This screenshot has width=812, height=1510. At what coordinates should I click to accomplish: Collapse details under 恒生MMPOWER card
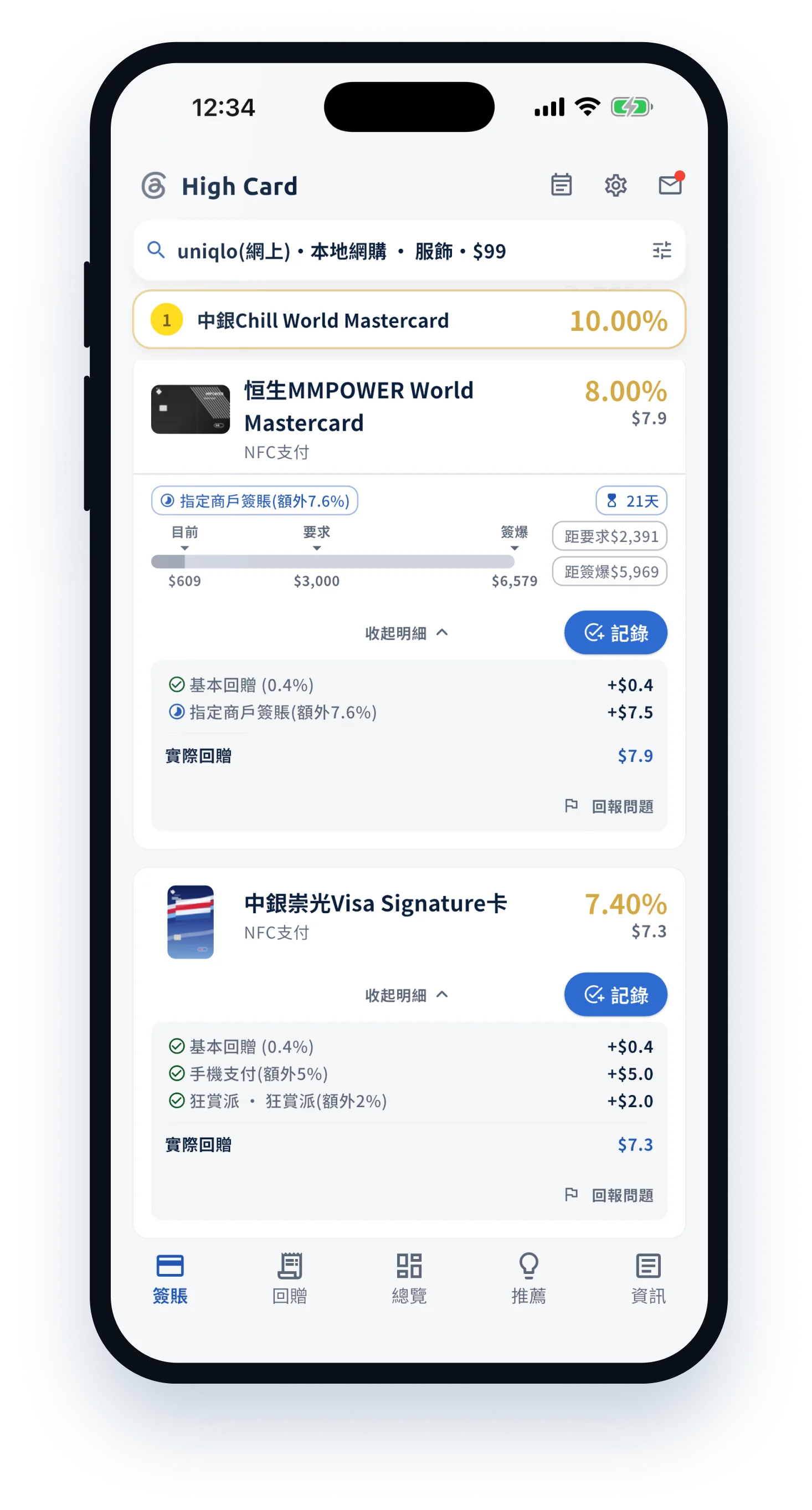407,633
